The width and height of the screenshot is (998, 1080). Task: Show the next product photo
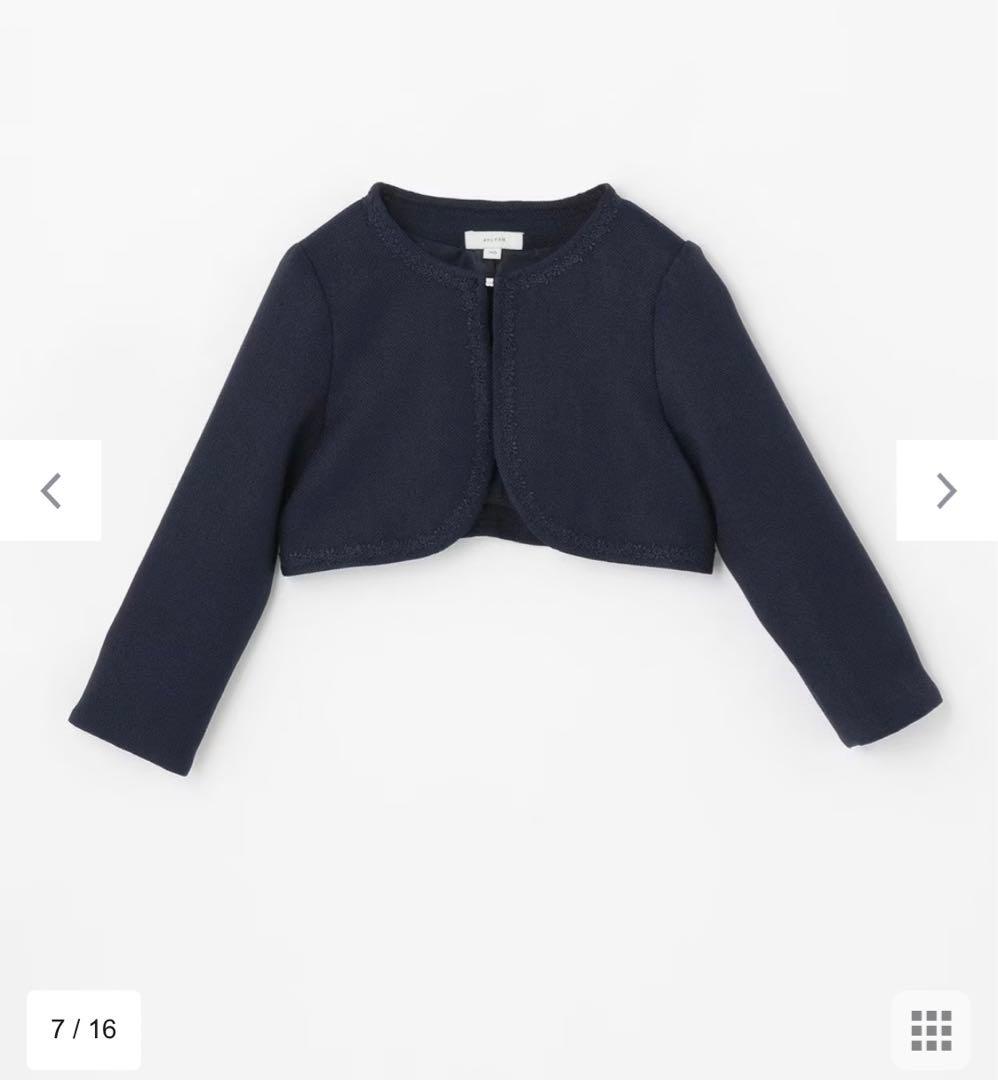(946, 490)
